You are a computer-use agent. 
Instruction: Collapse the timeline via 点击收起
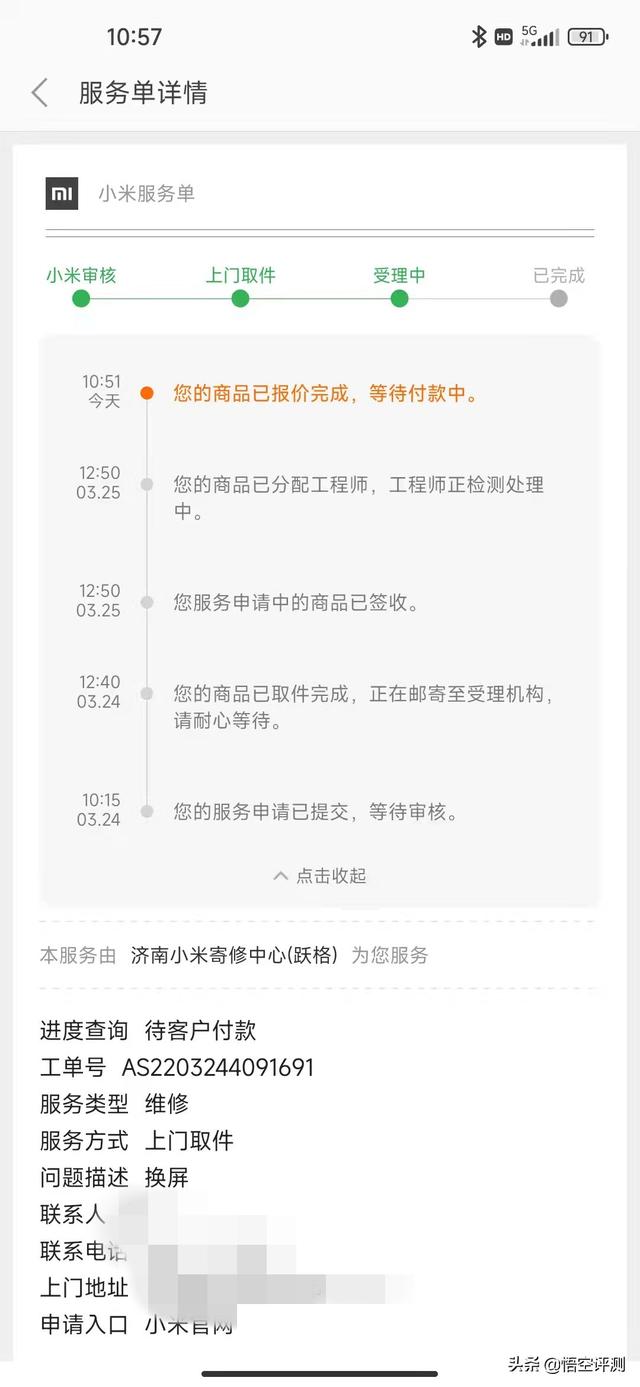320,876
